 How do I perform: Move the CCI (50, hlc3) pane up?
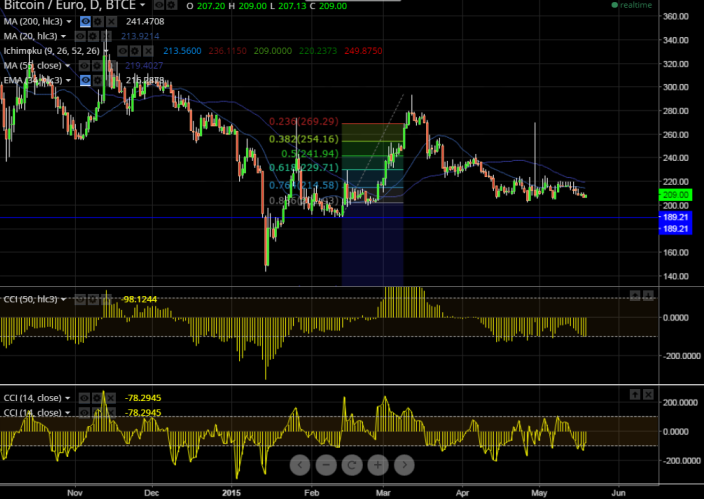634,296
